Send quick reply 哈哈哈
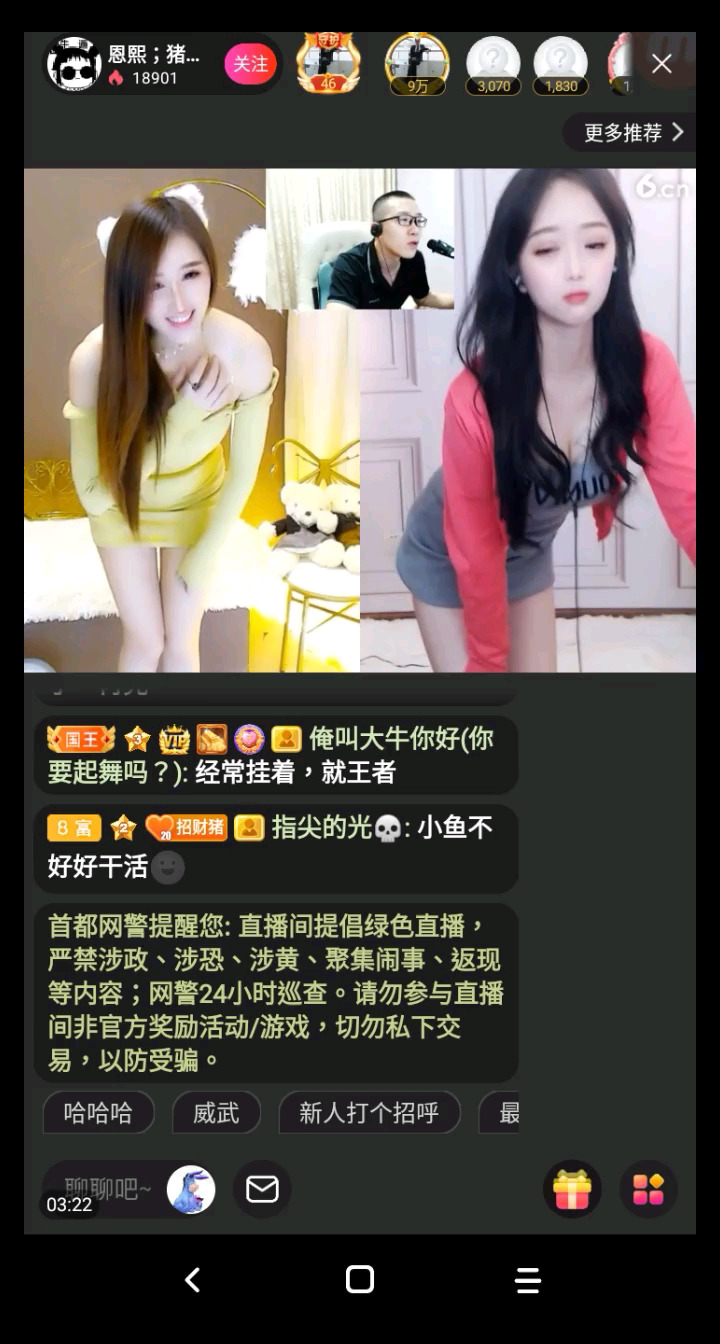This screenshot has height=1344, width=720. point(98,1113)
